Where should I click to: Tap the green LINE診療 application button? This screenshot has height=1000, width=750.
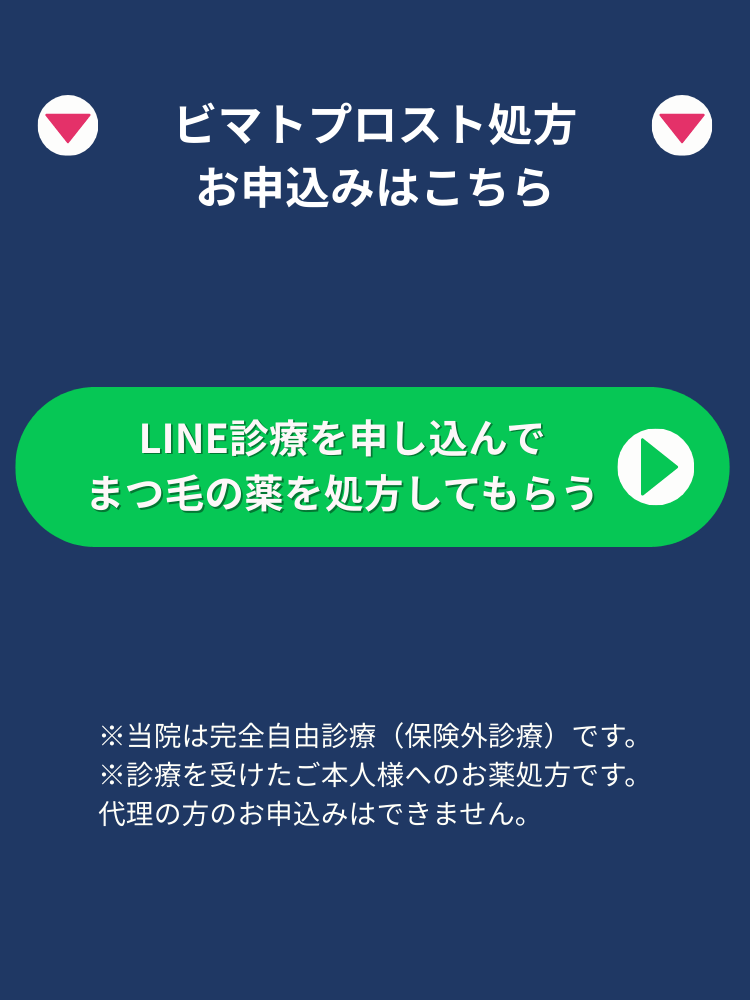[372, 467]
